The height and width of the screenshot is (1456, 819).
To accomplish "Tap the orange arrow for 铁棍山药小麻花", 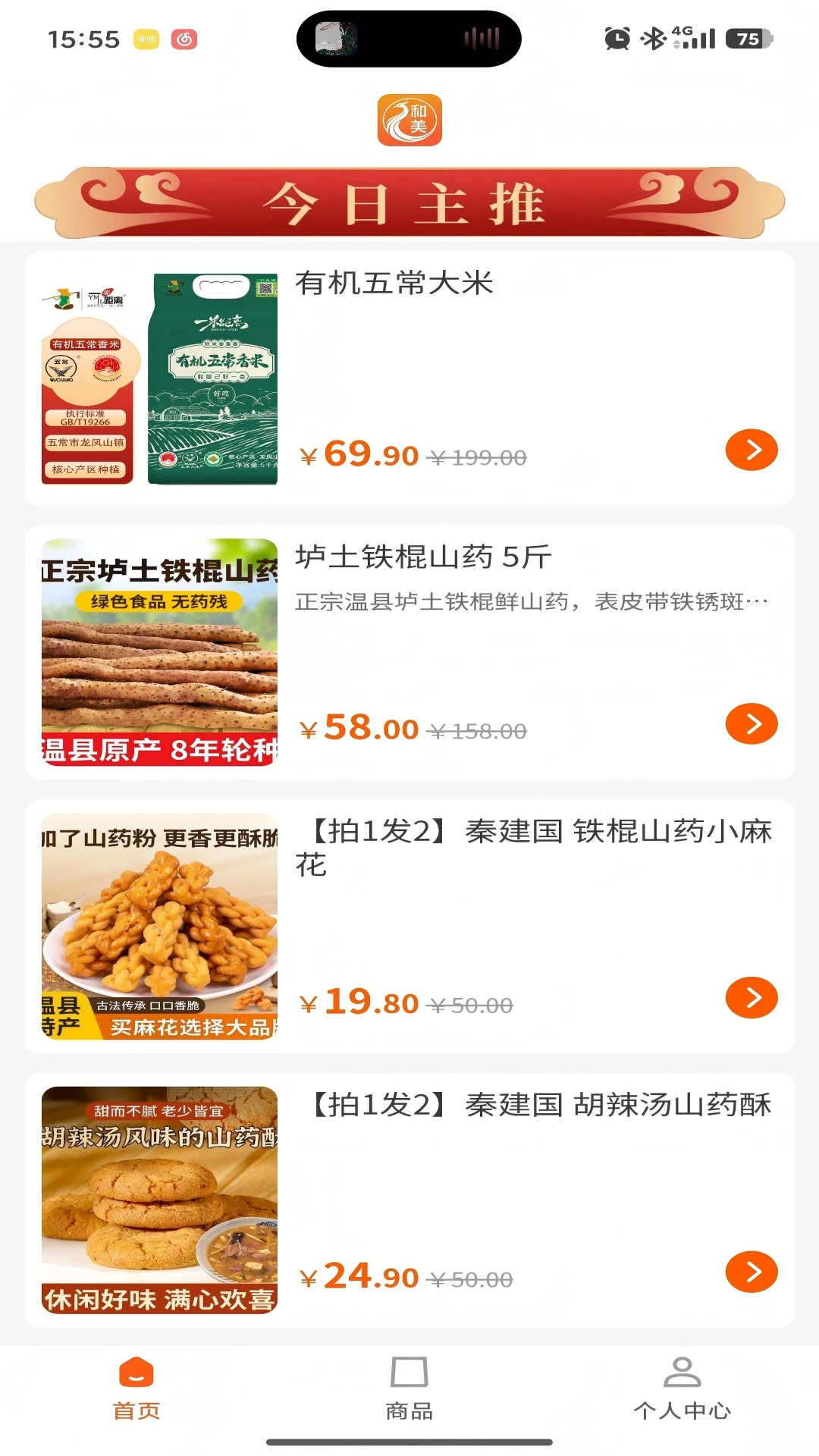I will (x=751, y=997).
